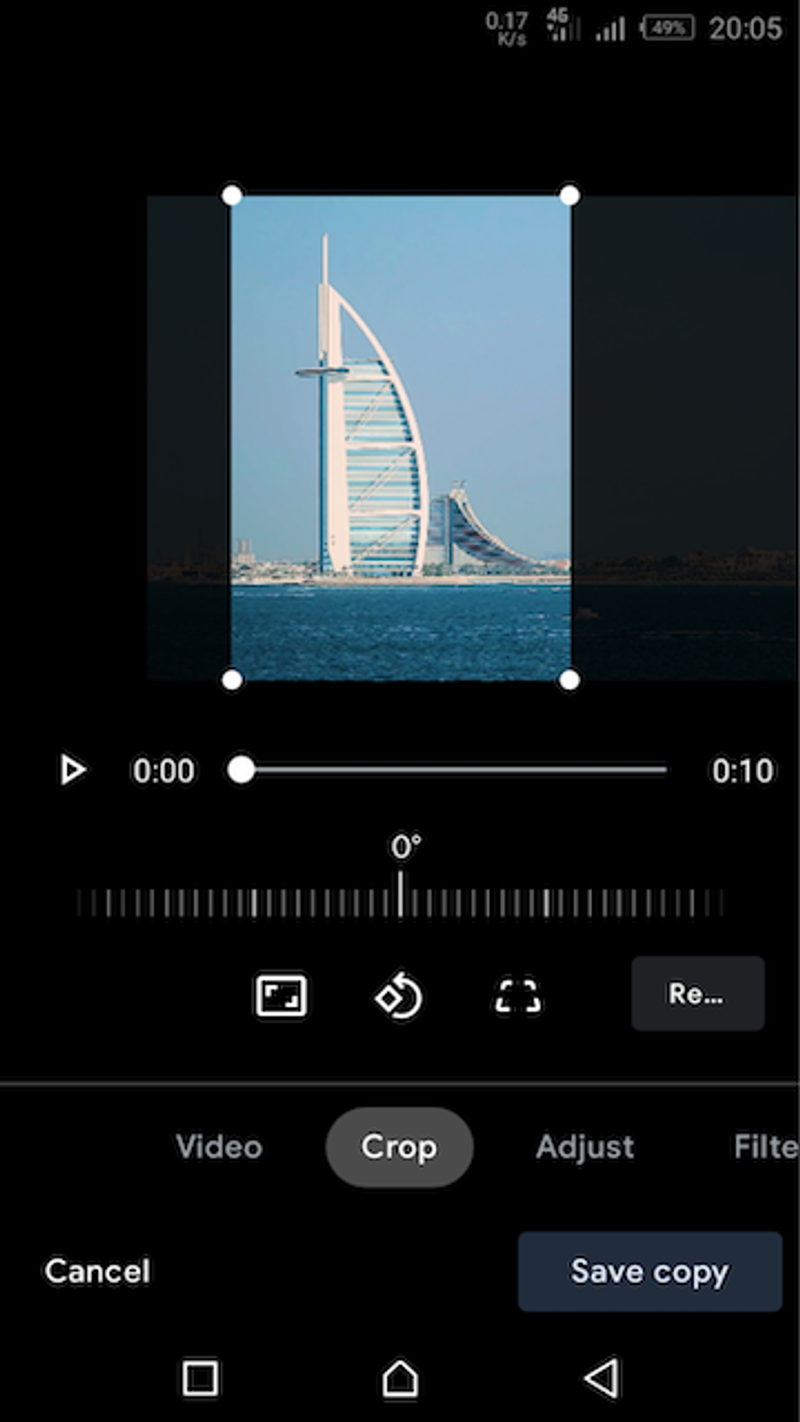This screenshot has height=1422, width=800.
Task: Go back with the system back button
Action: 601,1378
